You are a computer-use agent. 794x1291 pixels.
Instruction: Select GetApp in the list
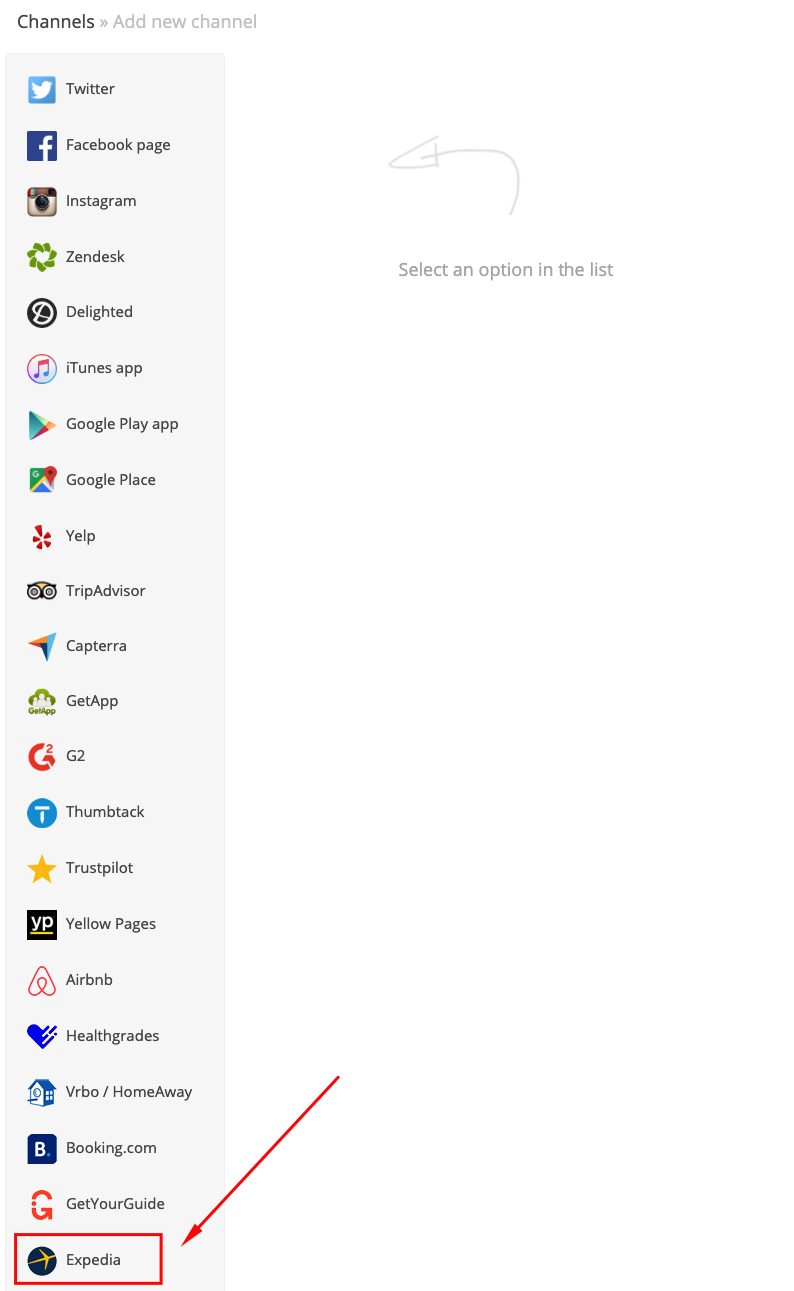[x=115, y=701]
